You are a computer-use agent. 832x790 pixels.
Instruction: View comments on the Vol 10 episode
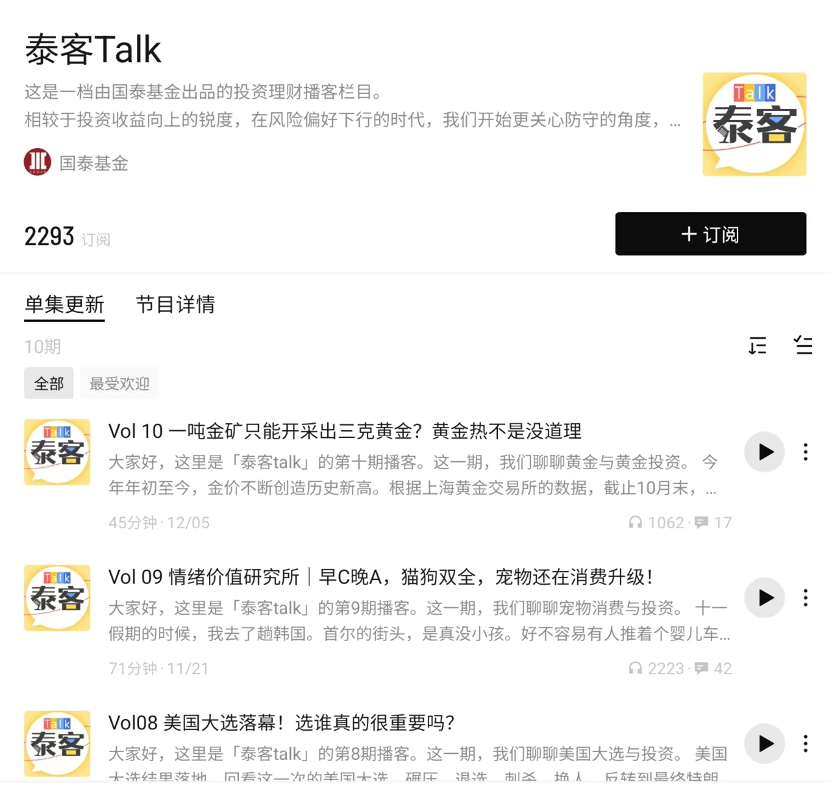click(712, 522)
